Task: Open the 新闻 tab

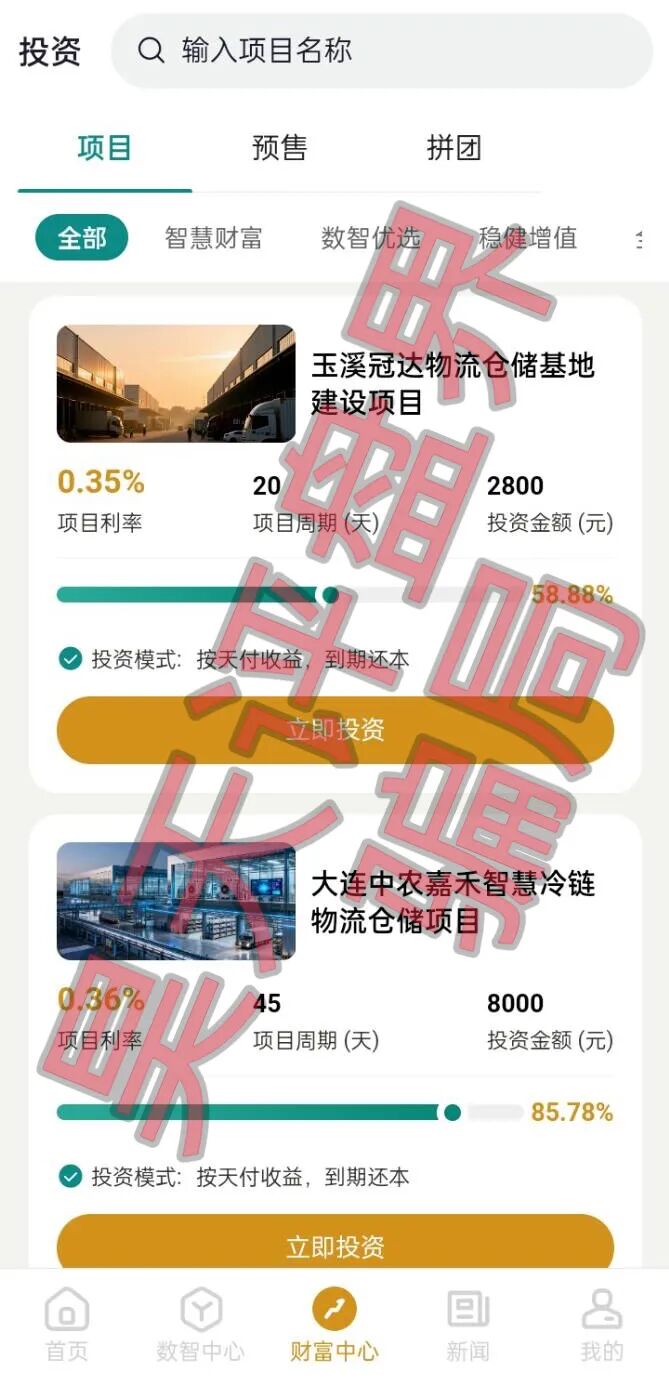Action: coord(467,1325)
